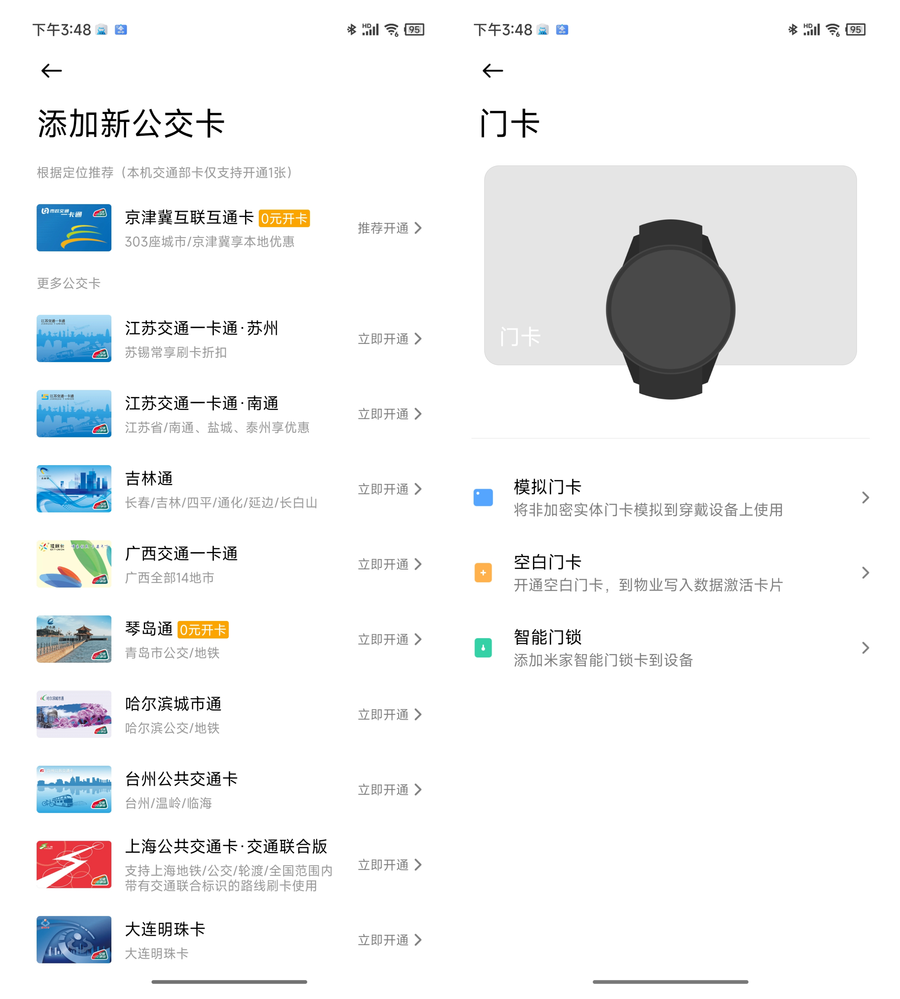Go back from the 添加新公交卡 page

pos(51,71)
